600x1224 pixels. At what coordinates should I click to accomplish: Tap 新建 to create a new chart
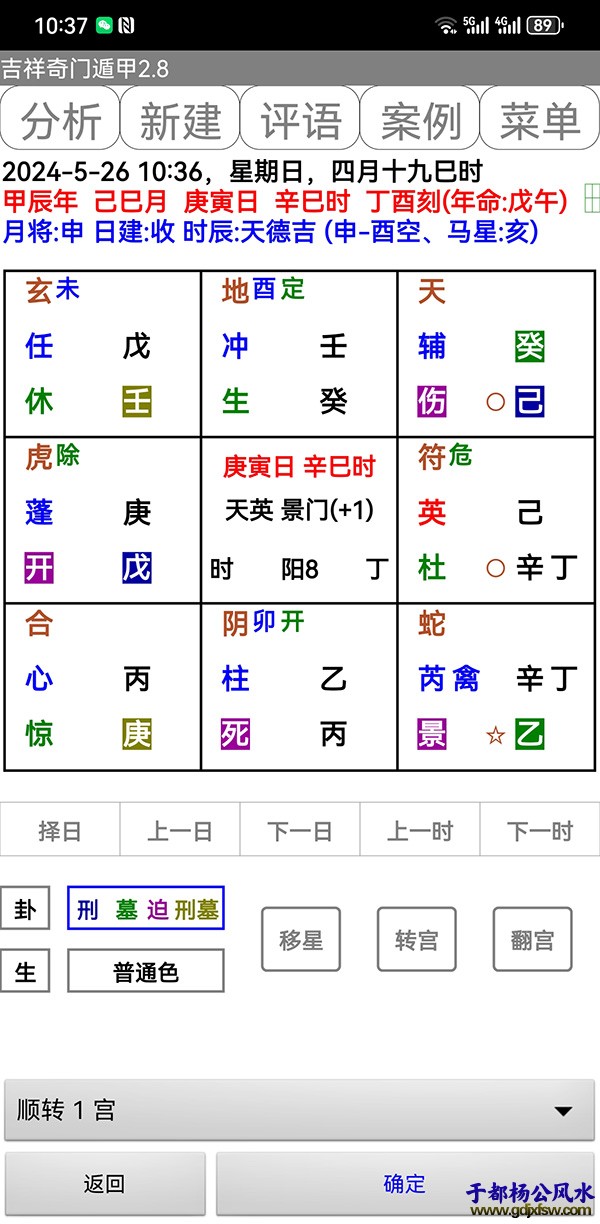pos(180,120)
